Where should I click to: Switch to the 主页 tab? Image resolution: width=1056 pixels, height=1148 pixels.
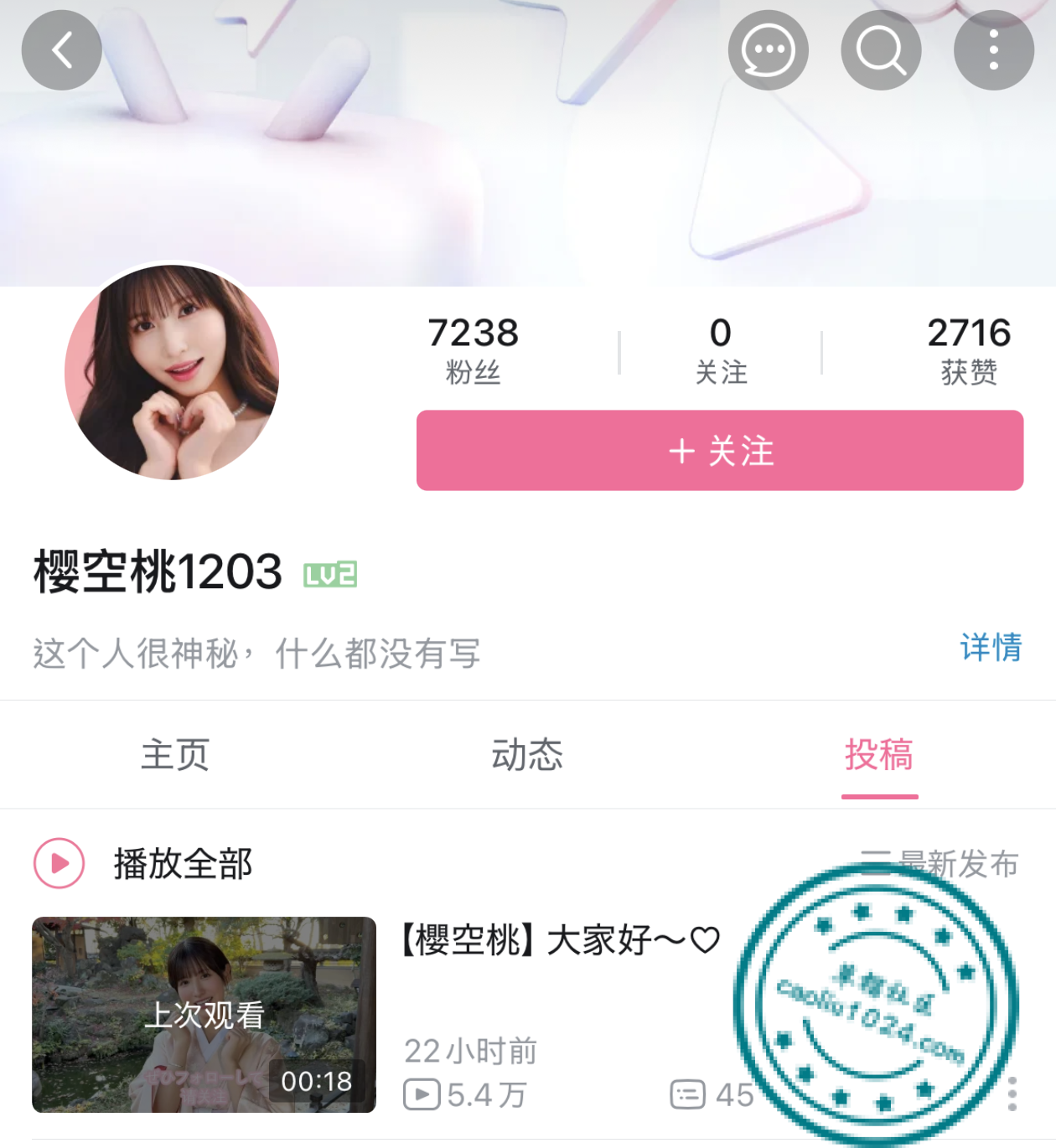[x=174, y=754]
